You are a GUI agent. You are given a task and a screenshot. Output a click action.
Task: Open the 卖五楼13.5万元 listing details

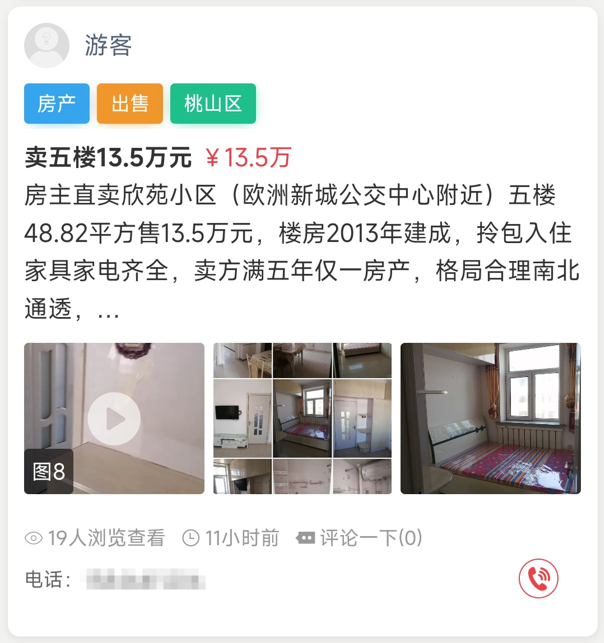coord(108,157)
